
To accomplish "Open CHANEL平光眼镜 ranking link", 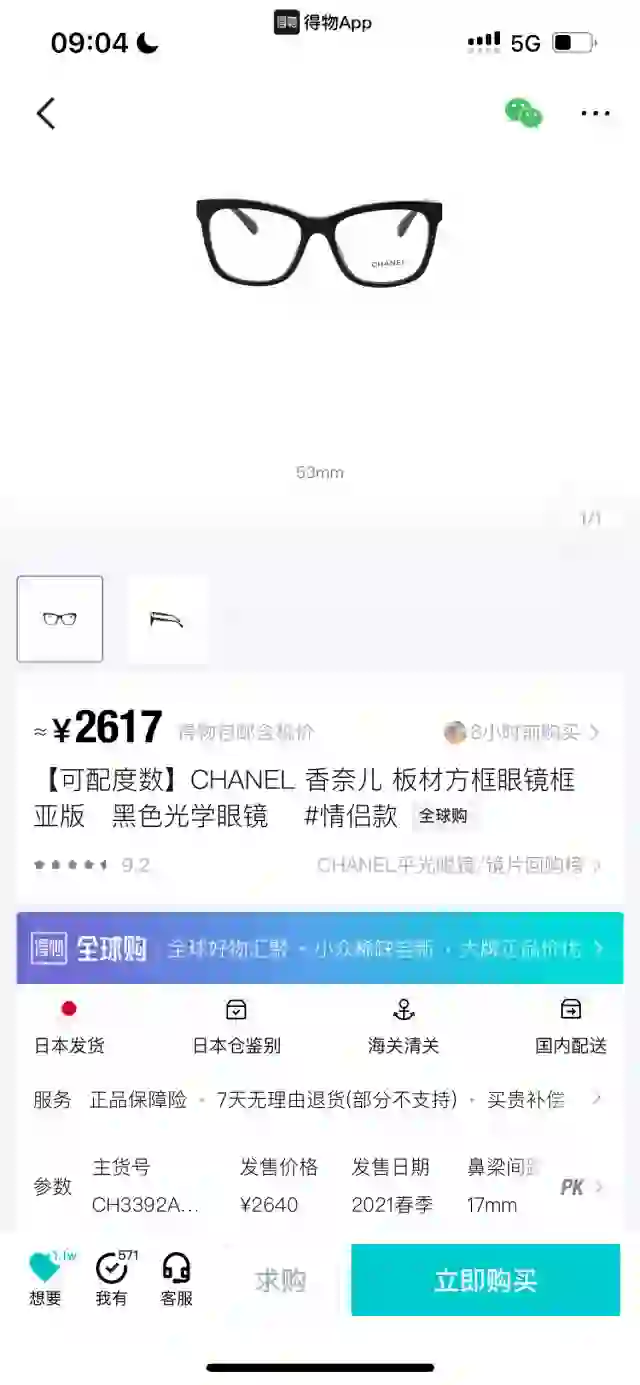I will (458, 865).
